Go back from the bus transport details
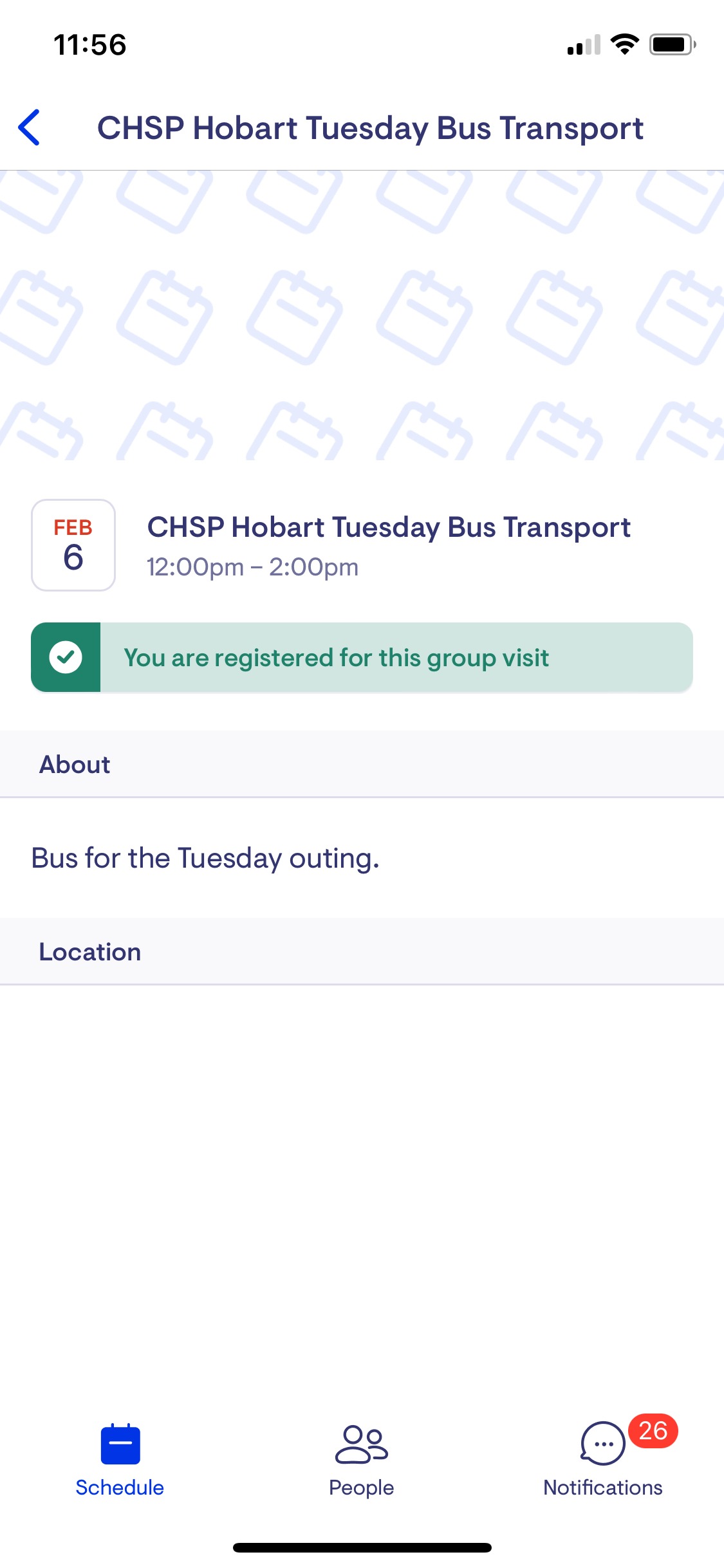 30,127
